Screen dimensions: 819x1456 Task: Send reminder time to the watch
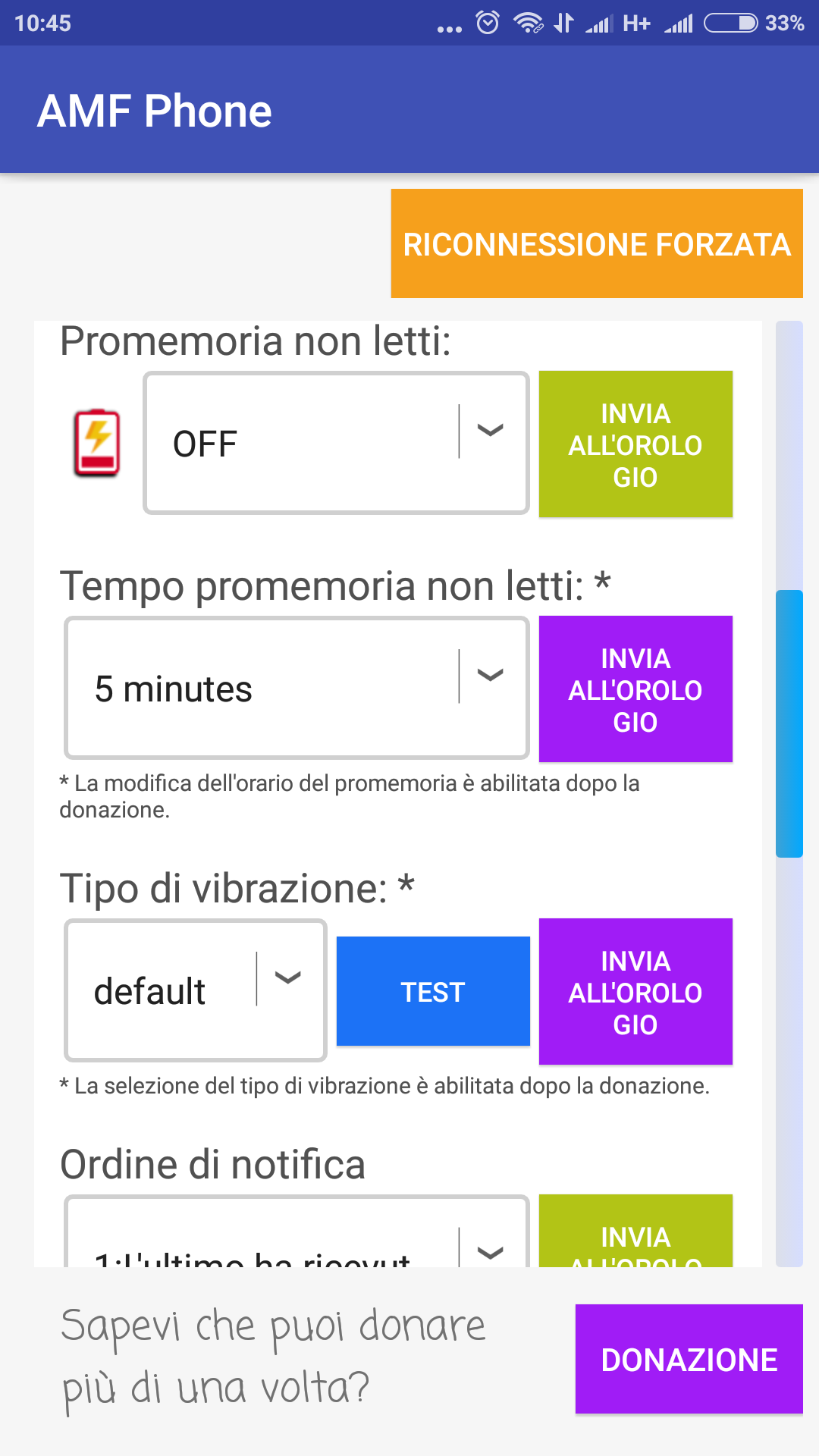pyautogui.click(x=635, y=689)
